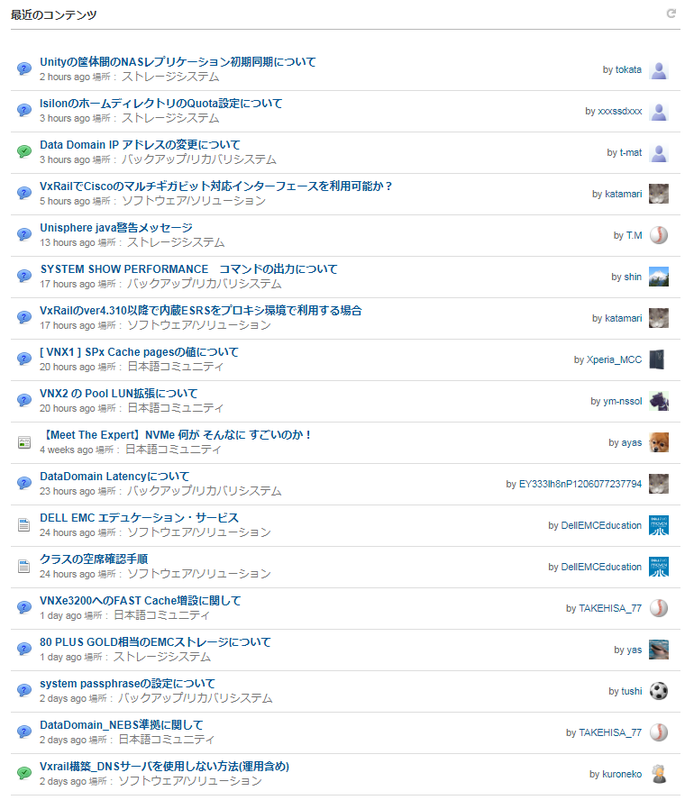The image size is (694, 800).
Task: View author tokata's profile
Action: (x=628, y=70)
